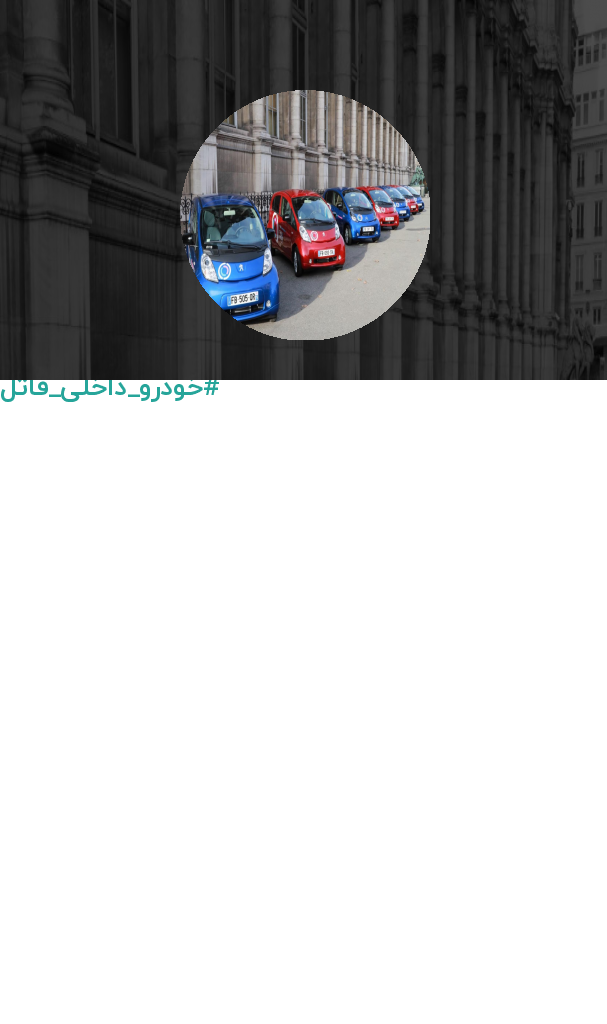Open the circular cars photo

pos(305,215)
